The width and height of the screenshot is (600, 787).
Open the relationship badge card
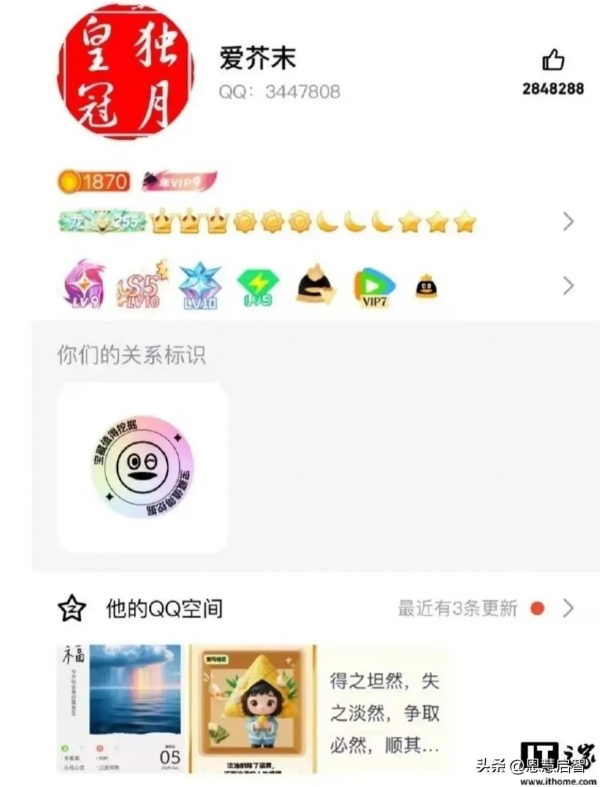[x=142, y=467]
